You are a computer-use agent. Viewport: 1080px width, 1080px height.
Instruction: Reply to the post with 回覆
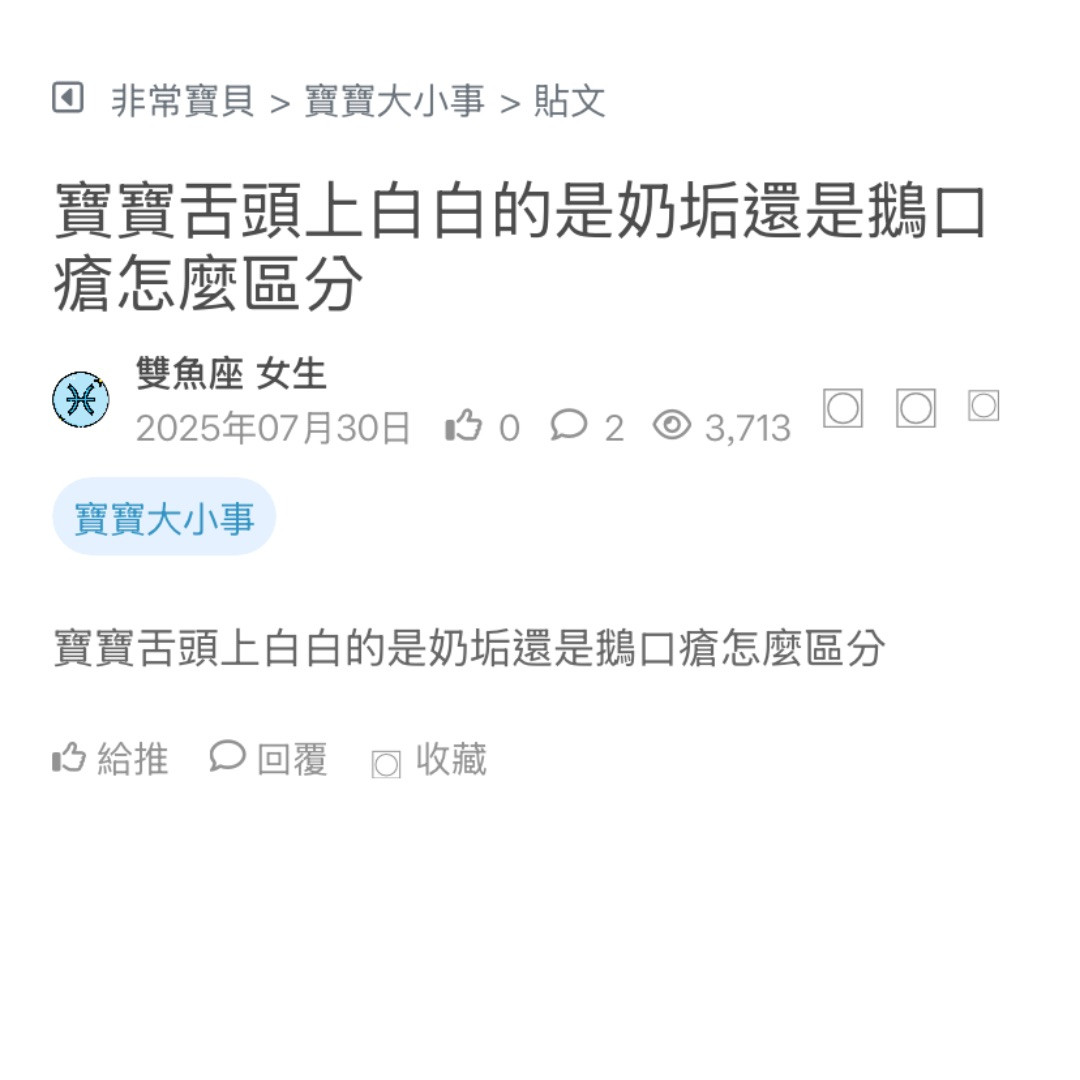point(269,759)
